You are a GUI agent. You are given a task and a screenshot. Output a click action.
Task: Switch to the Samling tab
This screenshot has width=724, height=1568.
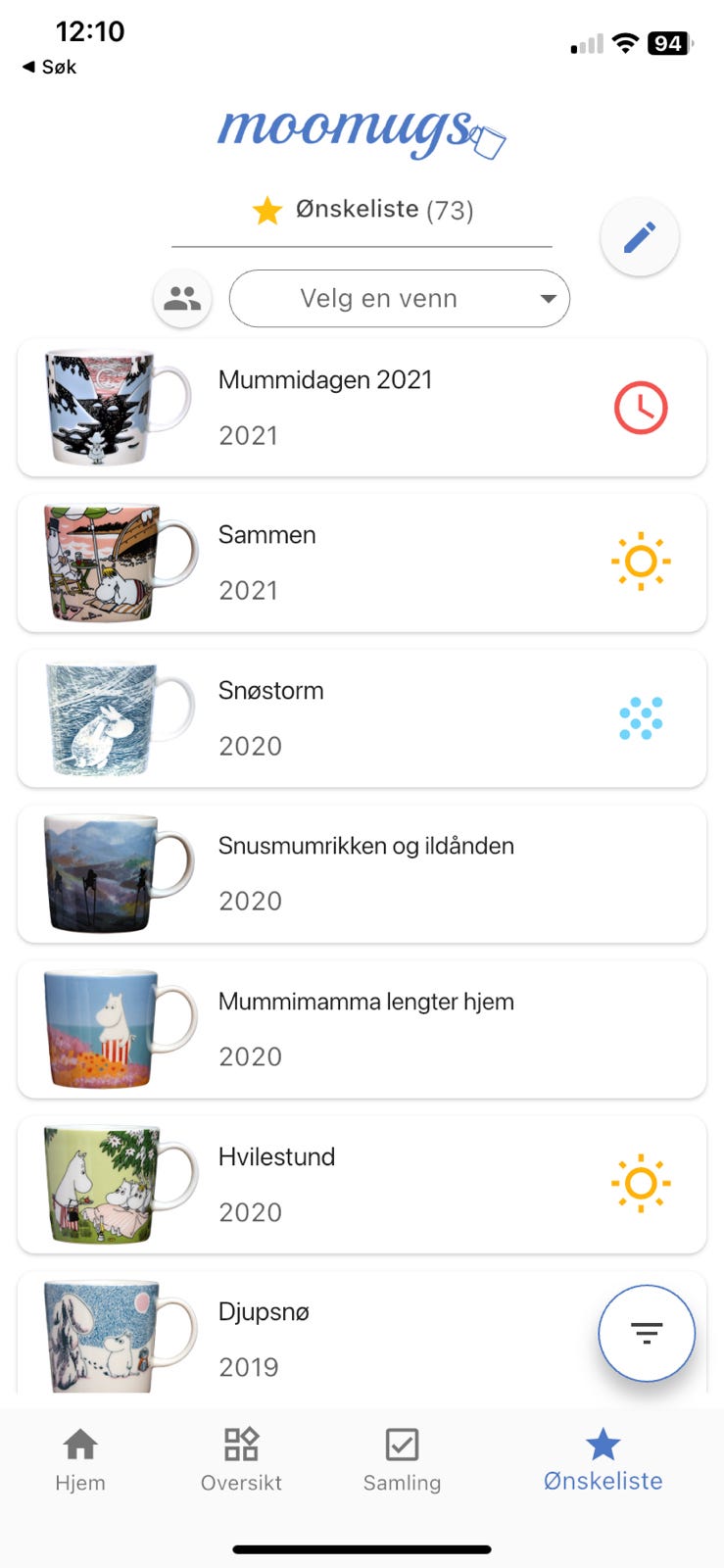(402, 1459)
